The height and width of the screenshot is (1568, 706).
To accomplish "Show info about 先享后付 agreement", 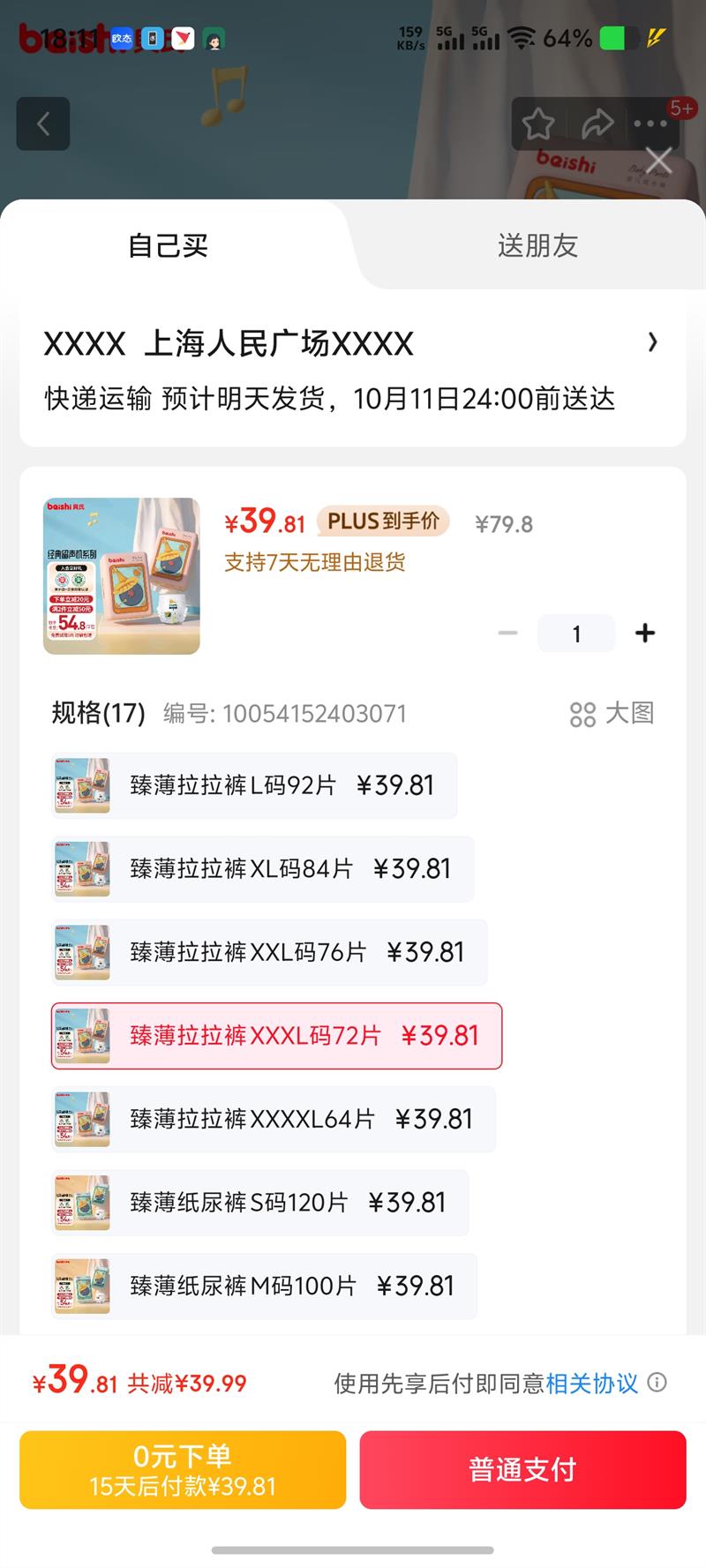I will 657,1383.
